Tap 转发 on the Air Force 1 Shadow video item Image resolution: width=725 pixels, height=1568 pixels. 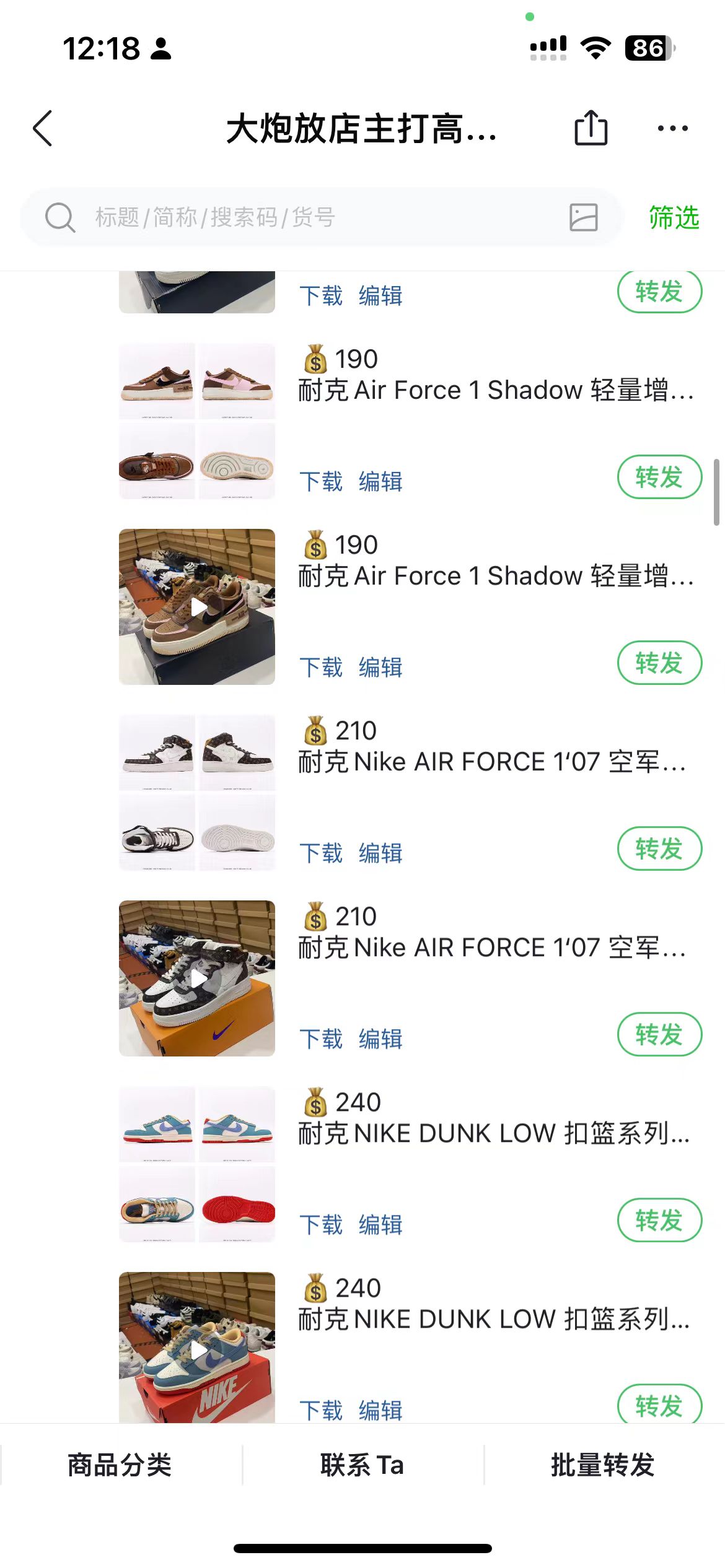click(659, 663)
